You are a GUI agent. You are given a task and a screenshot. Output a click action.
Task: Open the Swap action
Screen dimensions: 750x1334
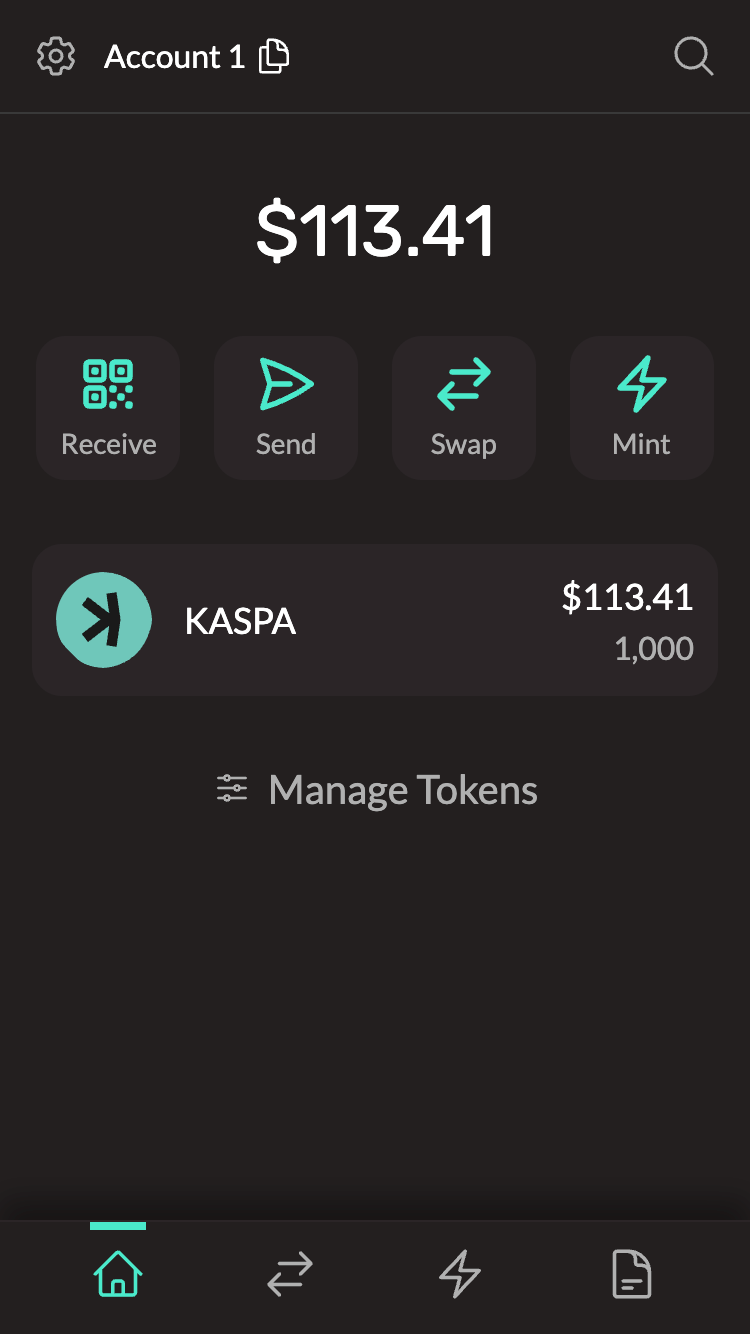[x=464, y=408]
